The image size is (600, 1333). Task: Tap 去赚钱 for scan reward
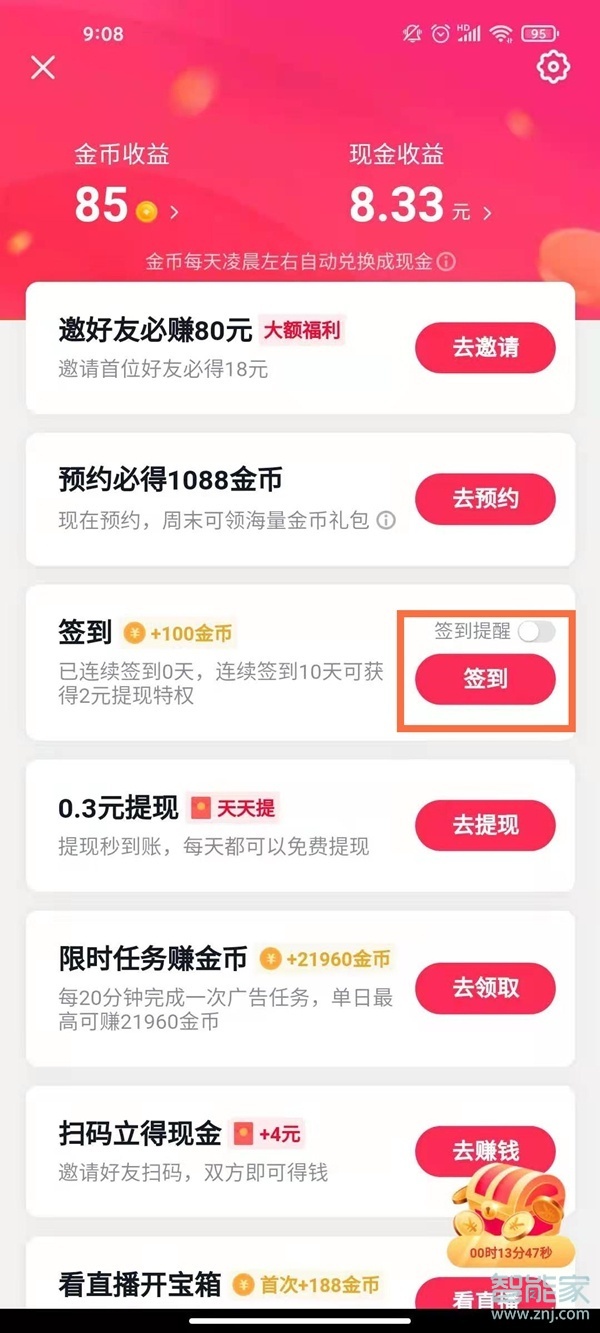click(485, 1151)
